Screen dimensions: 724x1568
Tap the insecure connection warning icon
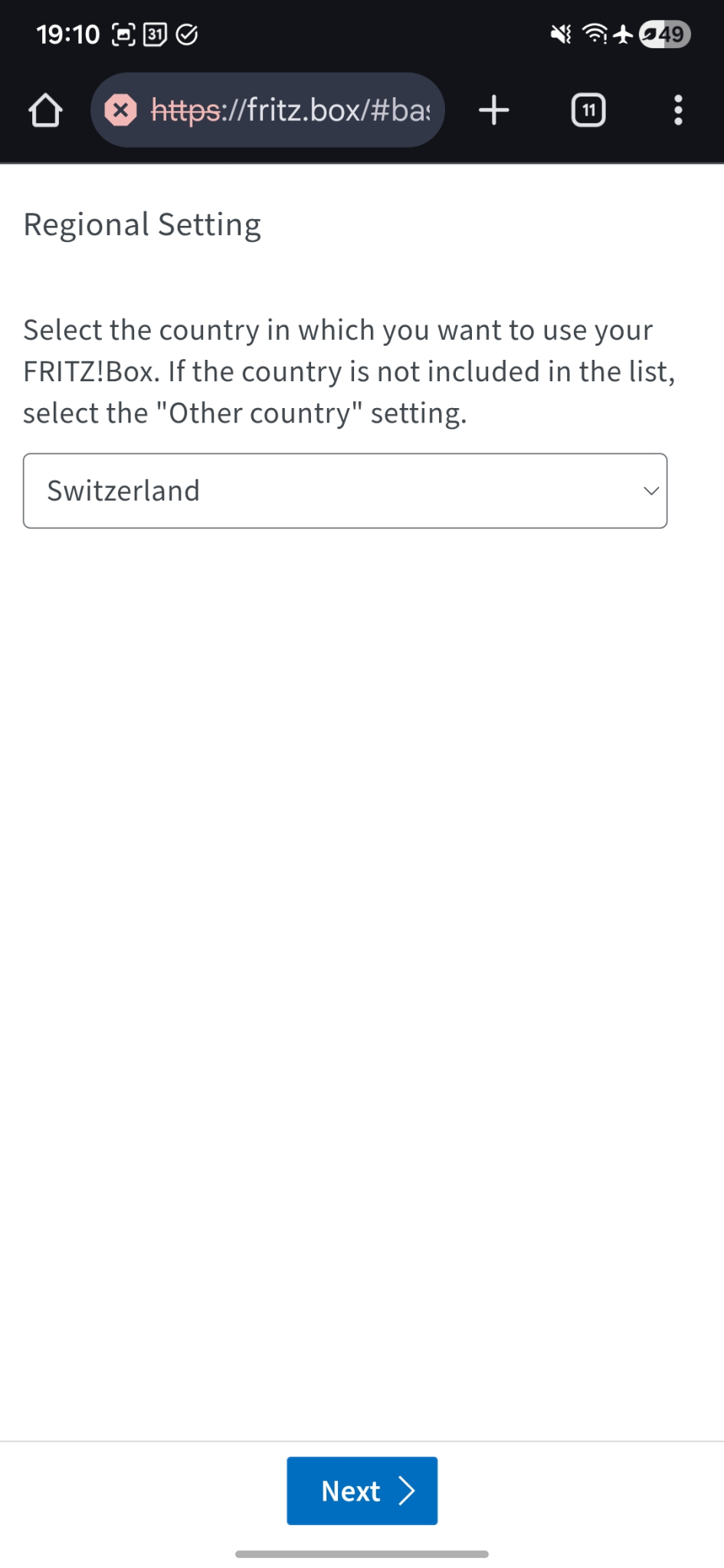(120, 110)
